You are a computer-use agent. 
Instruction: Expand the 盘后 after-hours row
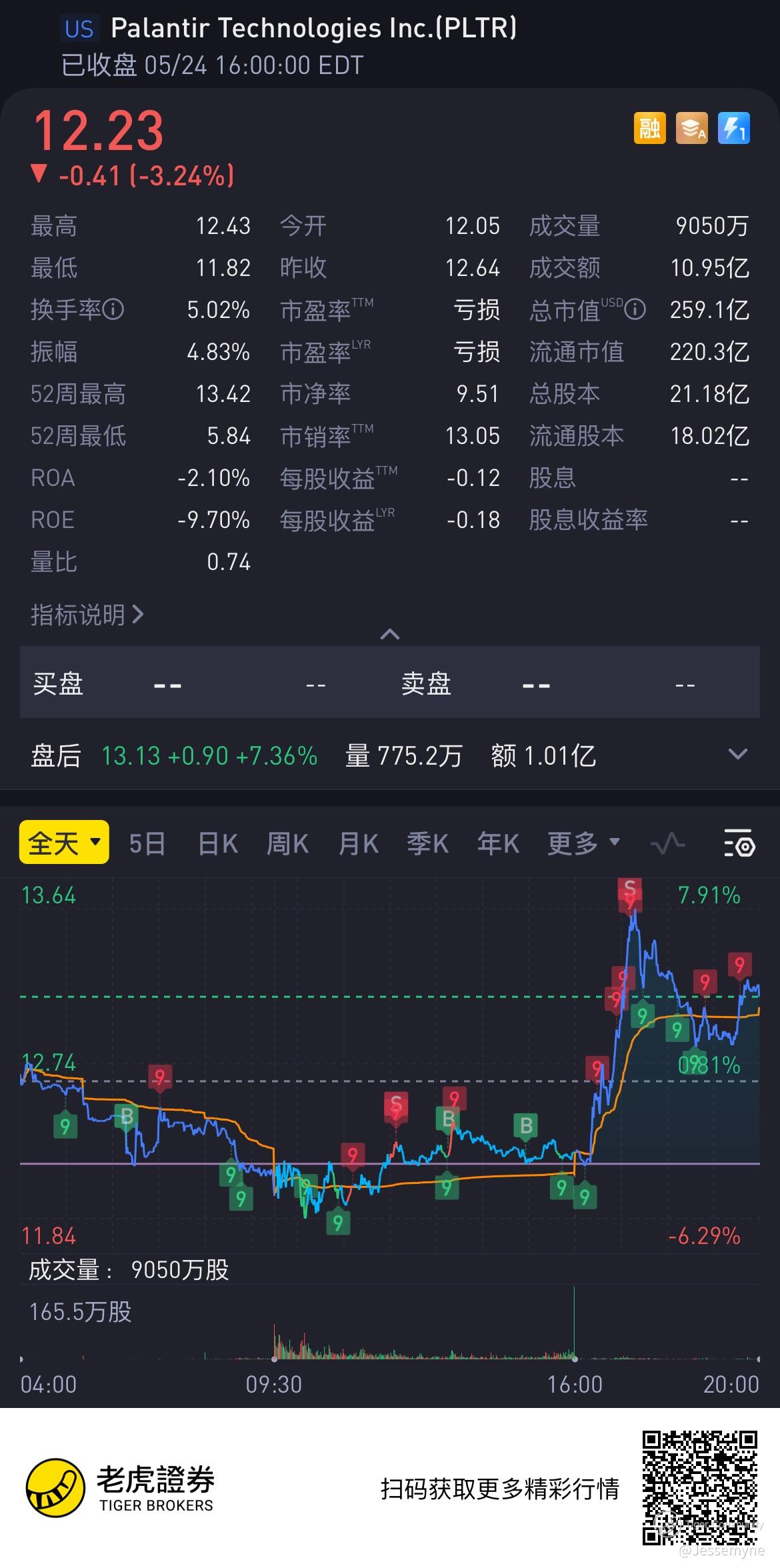[x=737, y=755]
